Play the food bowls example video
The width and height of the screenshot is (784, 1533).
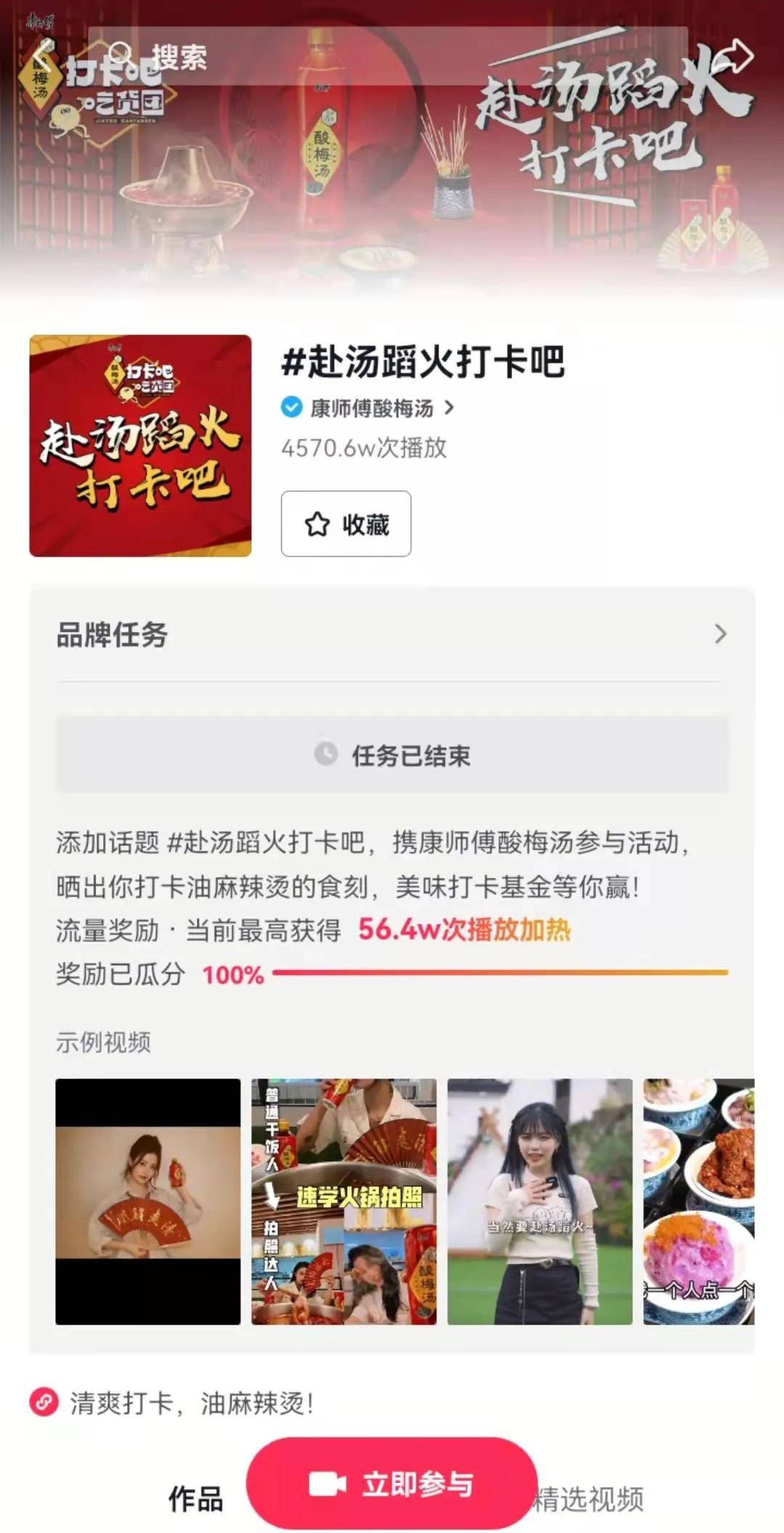(699, 1201)
